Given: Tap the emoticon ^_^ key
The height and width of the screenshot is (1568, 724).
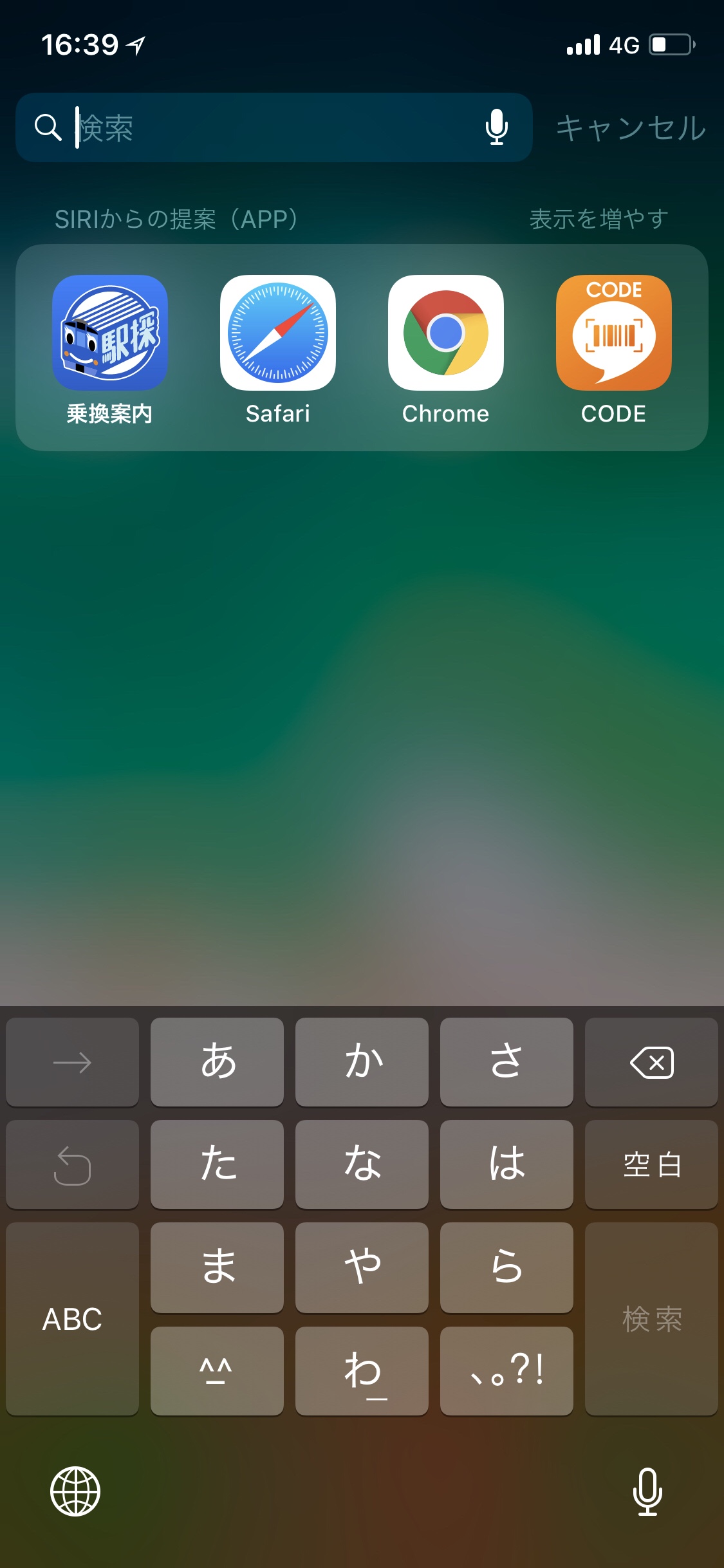Looking at the screenshot, I should click(217, 1370).
